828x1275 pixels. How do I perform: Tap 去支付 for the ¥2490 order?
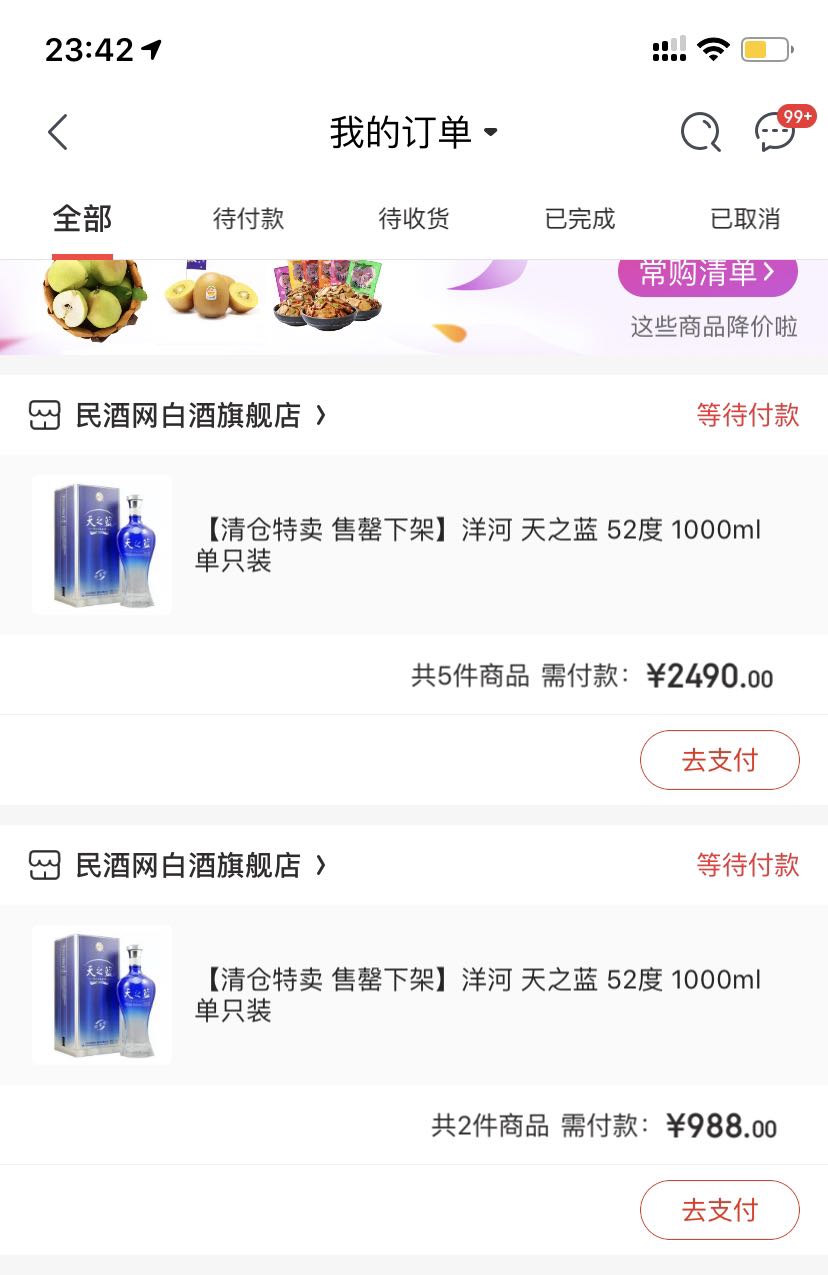[x=719, y=760]
